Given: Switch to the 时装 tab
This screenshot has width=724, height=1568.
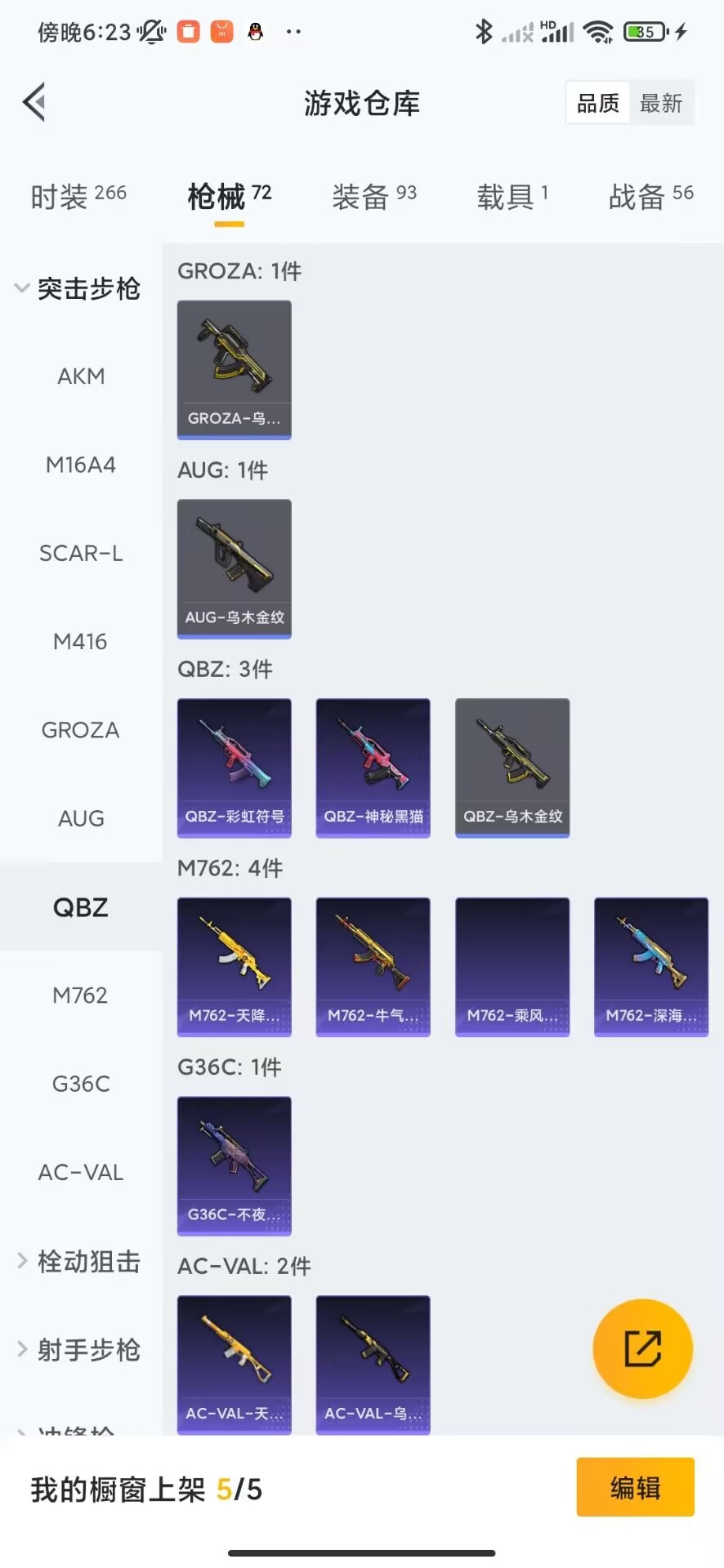Looking at the screenshot, I should [x=78, y=196].
